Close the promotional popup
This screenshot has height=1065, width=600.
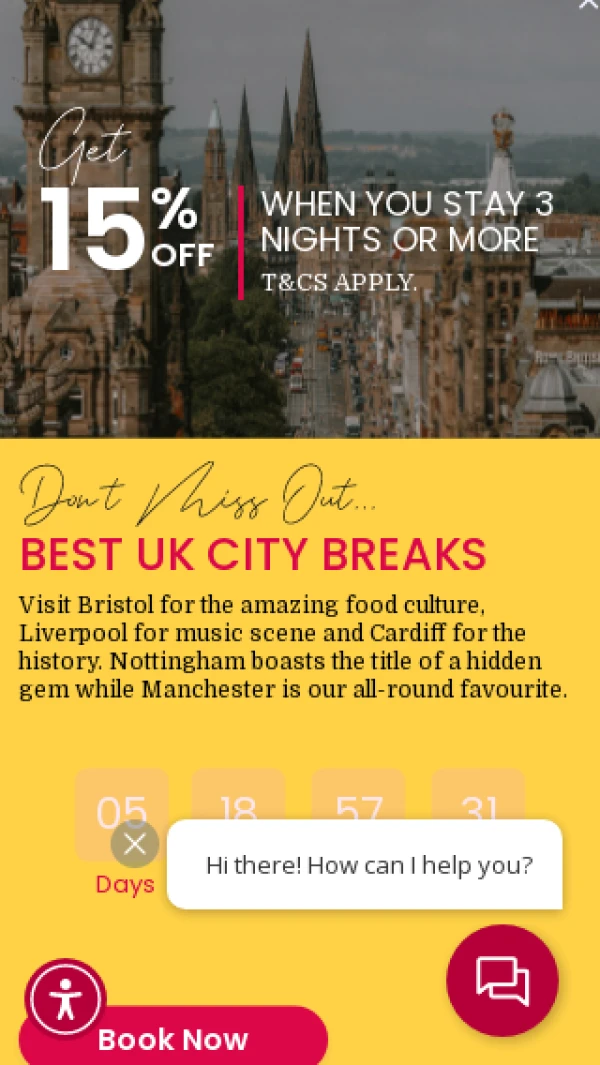pyautogui.click(x=589, y=5)
